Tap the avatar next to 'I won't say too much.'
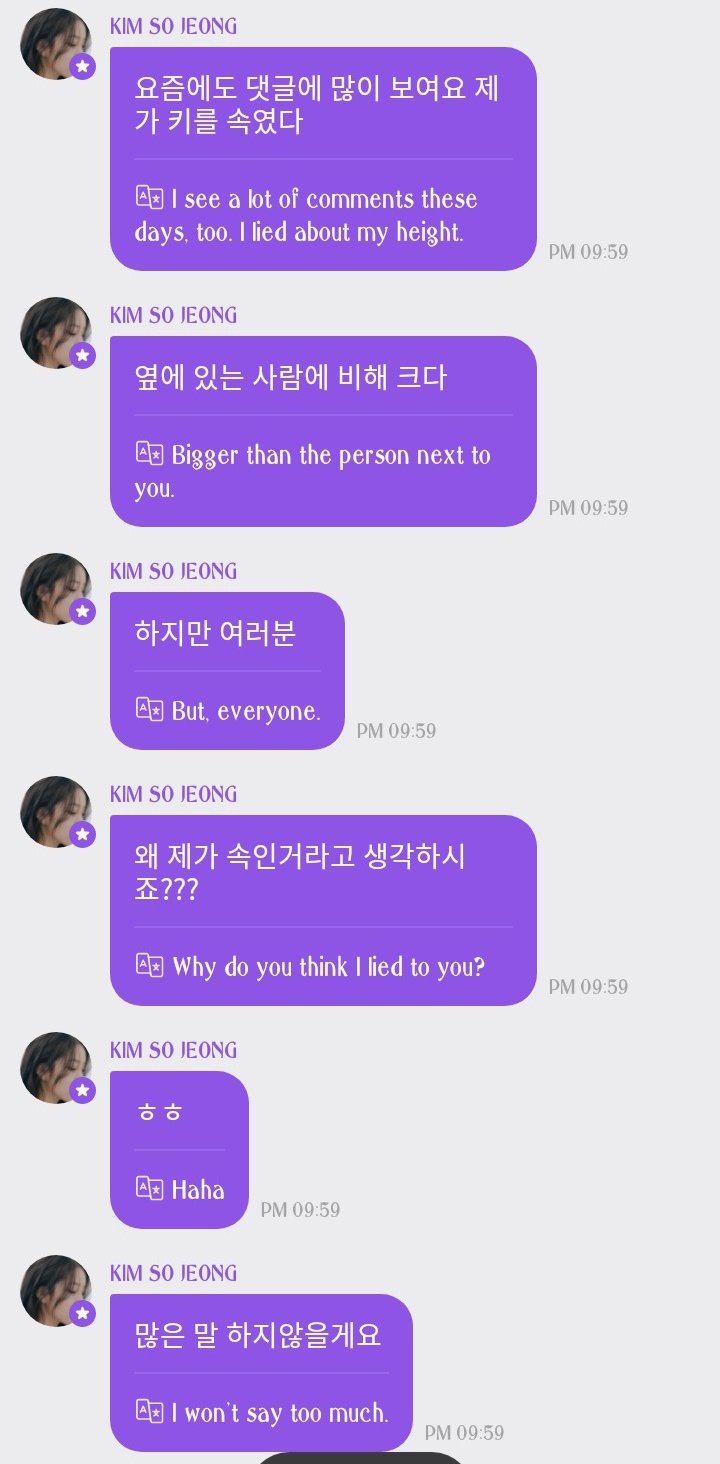720x1464 pixels. pyautogui.click(x=56, y=1291)
